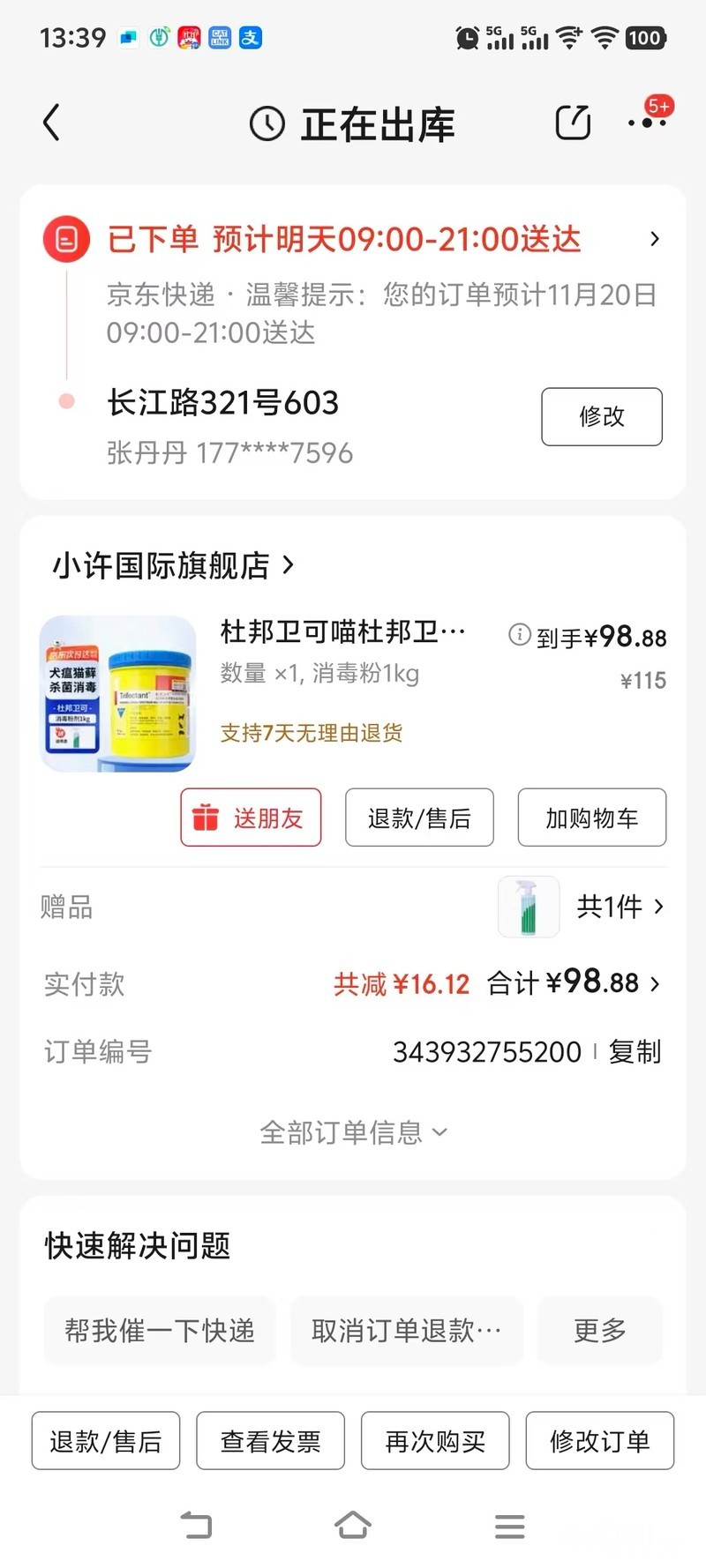Open payment breakdown next to 合计 ¥98.88

[654, 983]
